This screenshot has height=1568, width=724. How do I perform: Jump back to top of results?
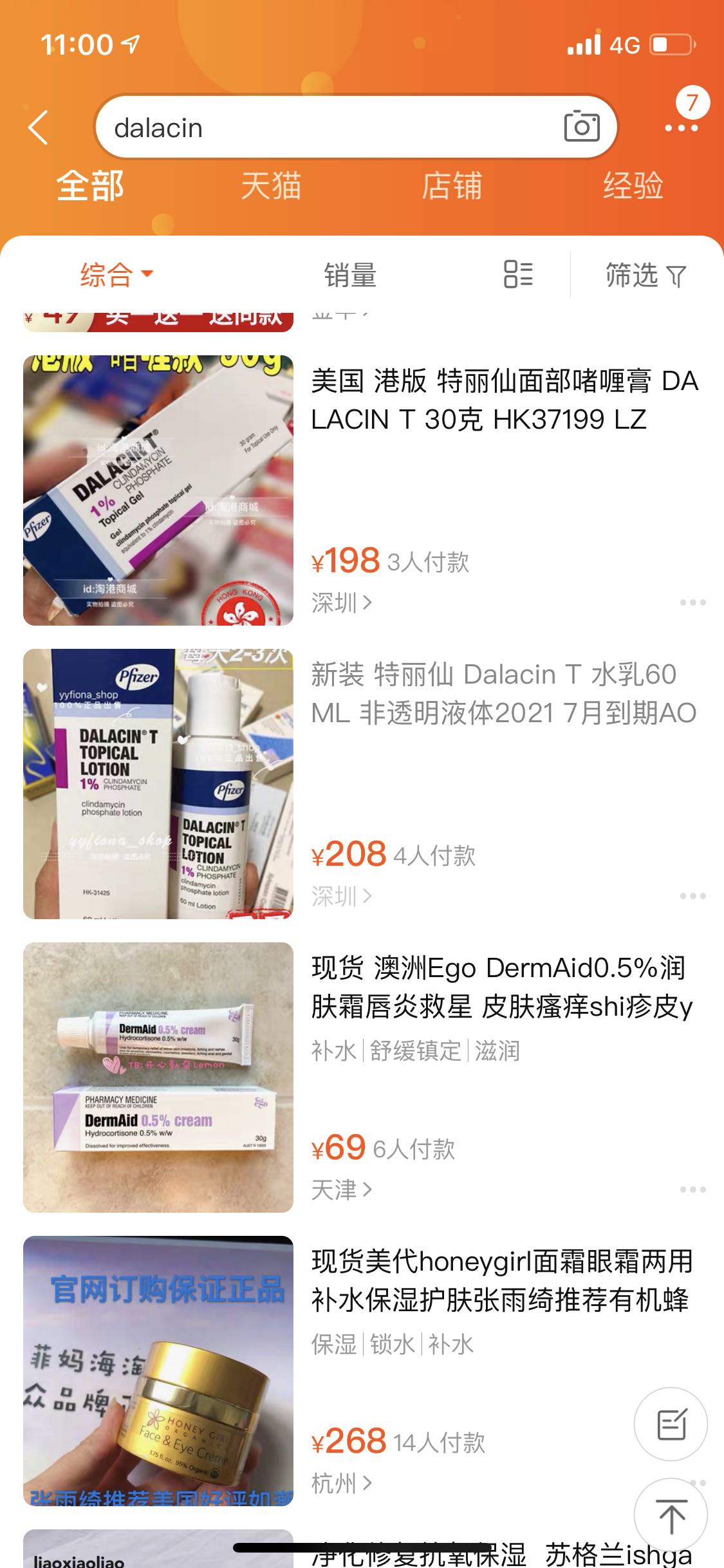pos(671,1515)
